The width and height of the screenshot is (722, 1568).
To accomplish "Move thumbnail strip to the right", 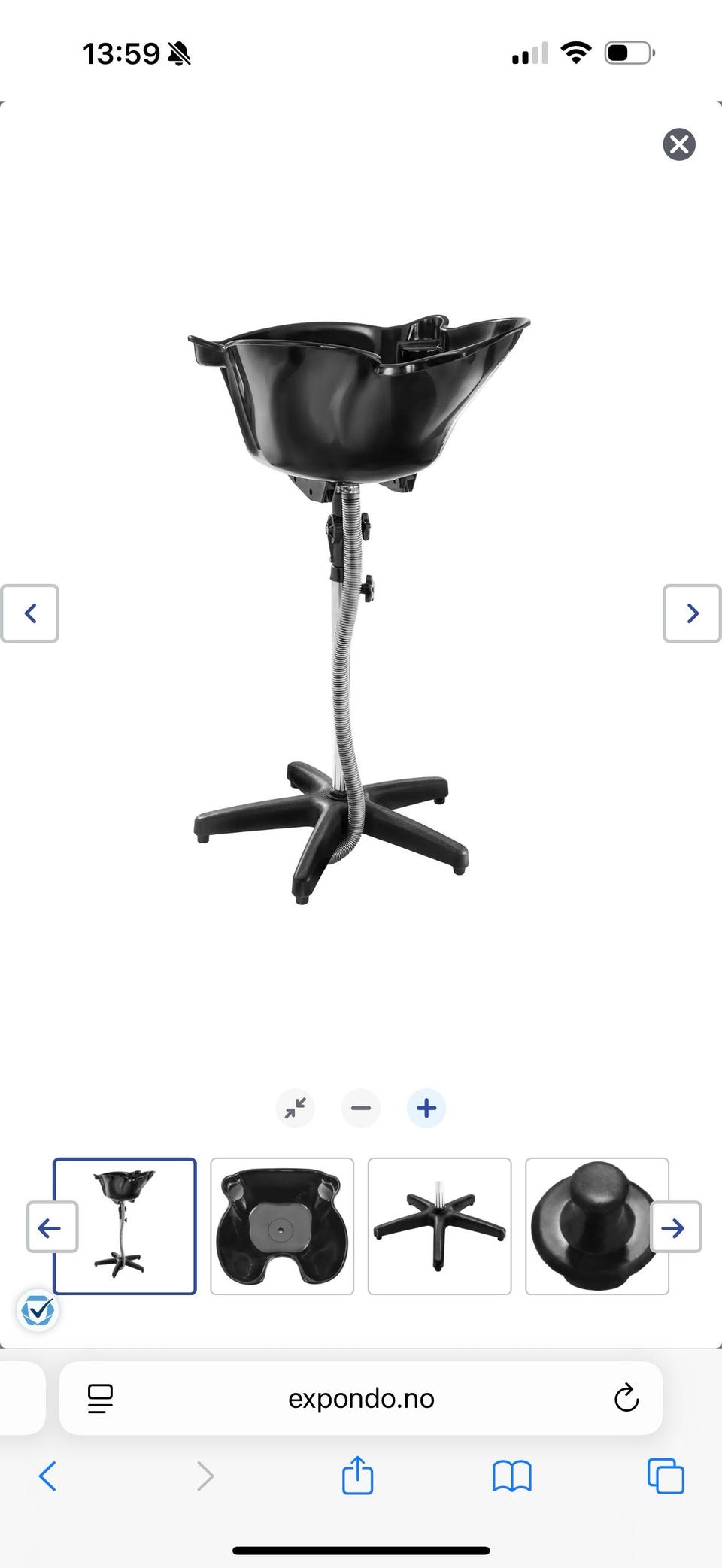I will [x=675, y=1227].
